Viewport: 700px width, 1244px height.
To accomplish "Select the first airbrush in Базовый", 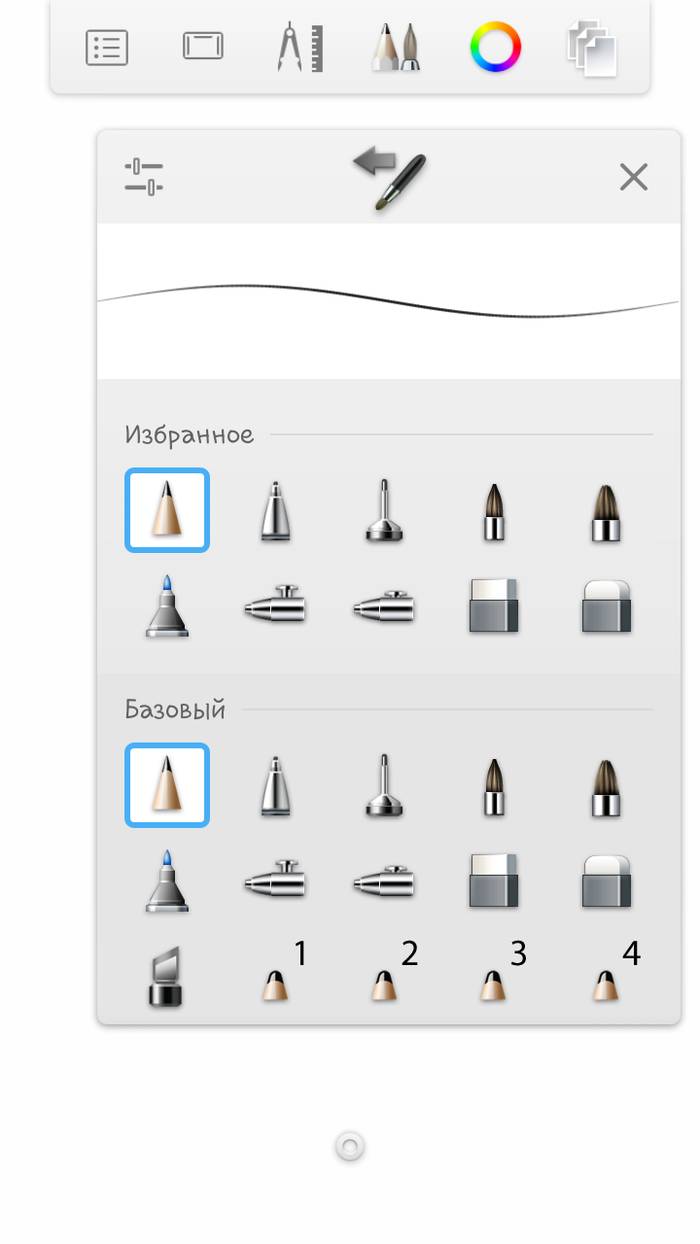I will pos(276,882).
